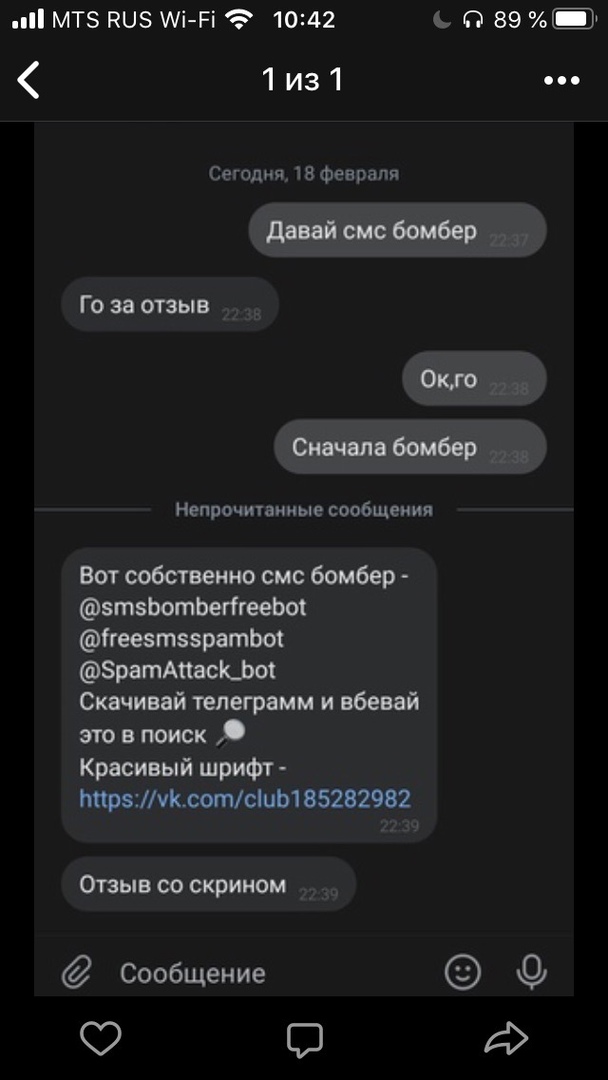Like this photo with the heart
Screen dimensions: 608x1080
click(100, 1039)
